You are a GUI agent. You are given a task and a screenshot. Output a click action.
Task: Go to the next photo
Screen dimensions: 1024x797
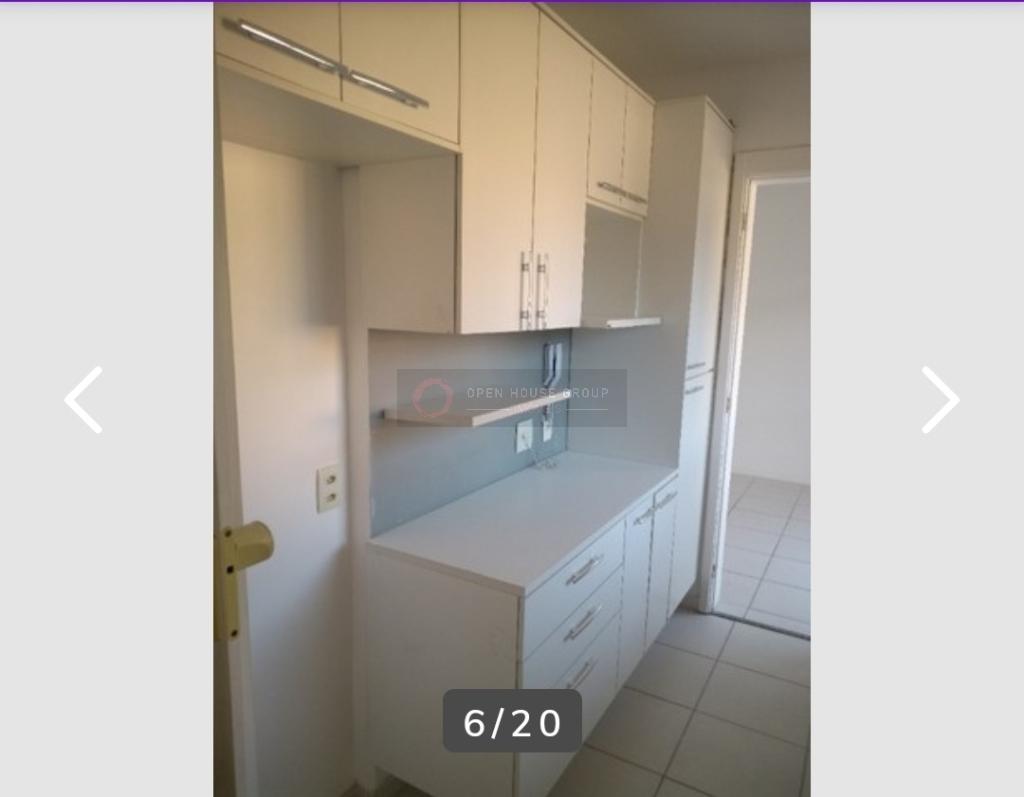pyautogui.click(x=939, y=400)
